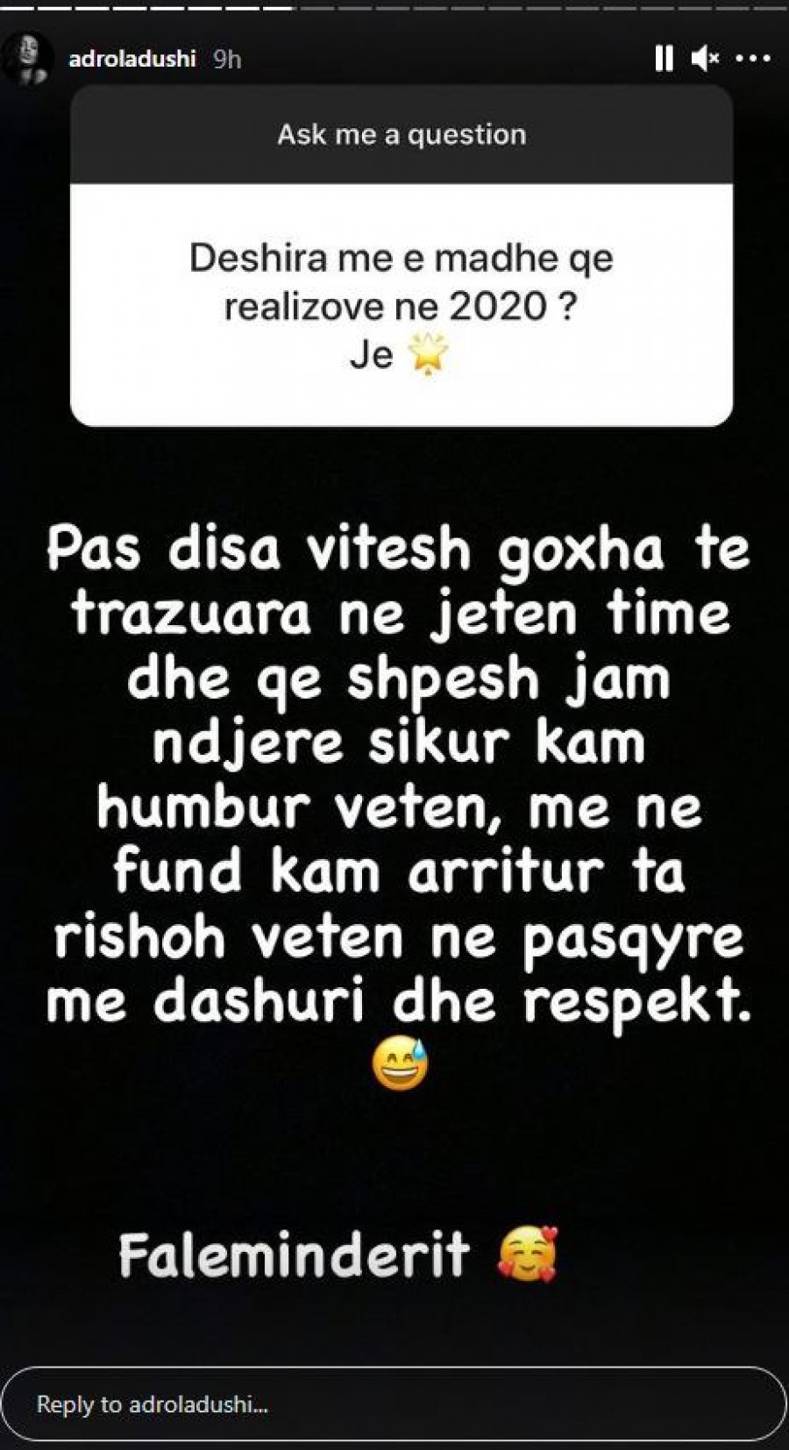
Task: Open the three-dot overflow menu
Action: [x=754, y=60]
